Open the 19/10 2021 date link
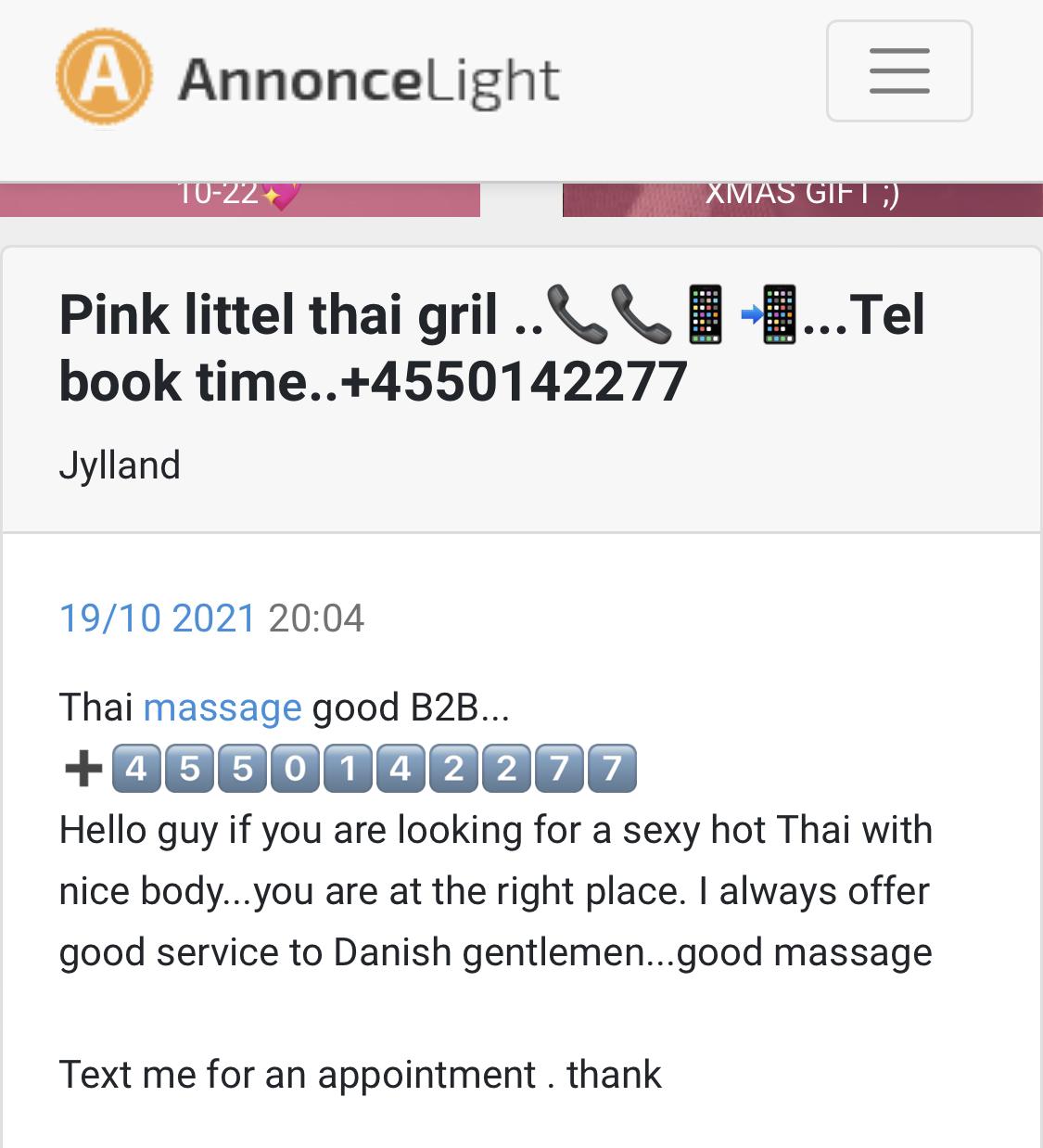 pyautogui.click(x=157, y=618)
